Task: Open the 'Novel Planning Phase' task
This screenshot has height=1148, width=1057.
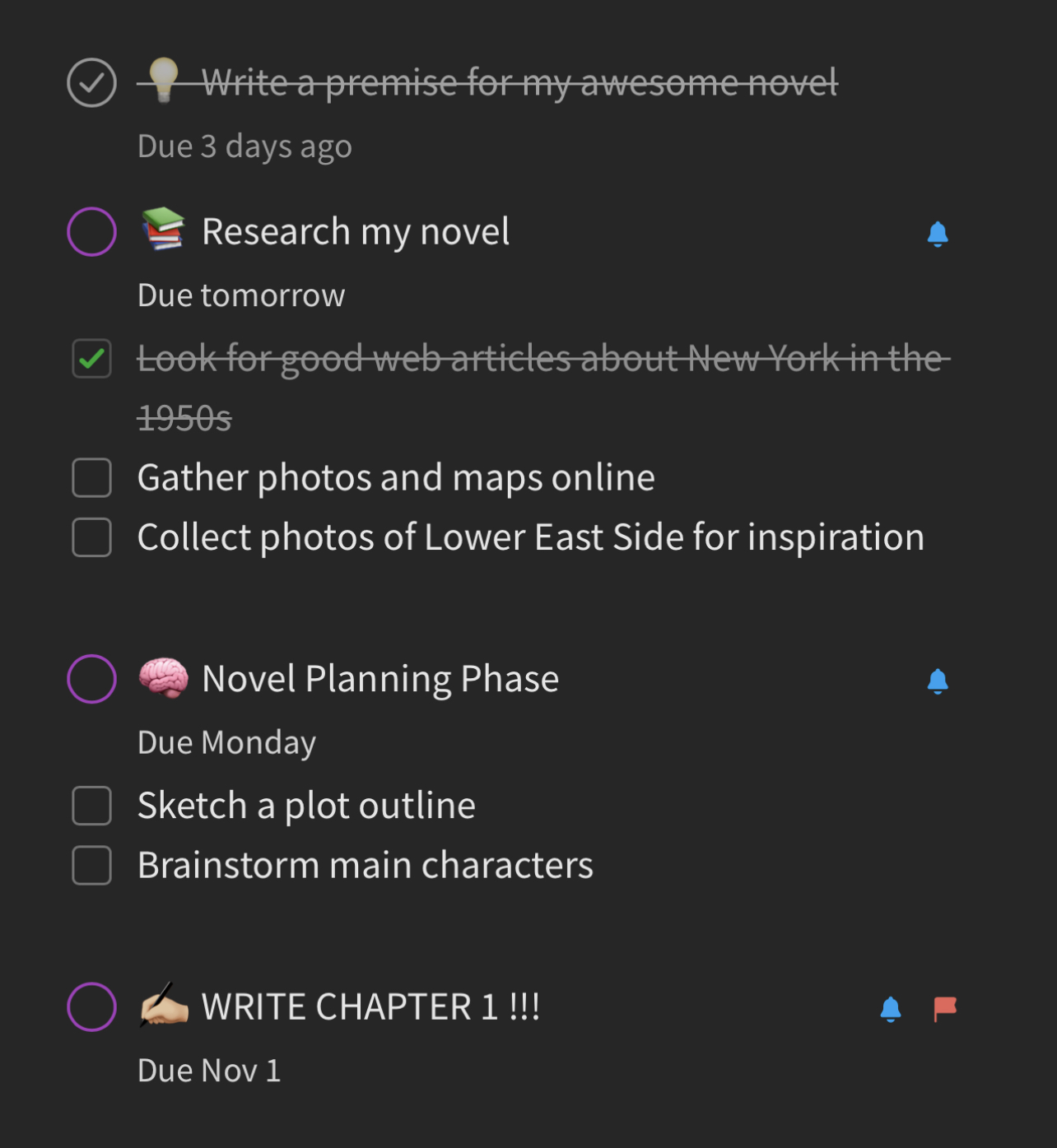Action: (x=379, y=679)
